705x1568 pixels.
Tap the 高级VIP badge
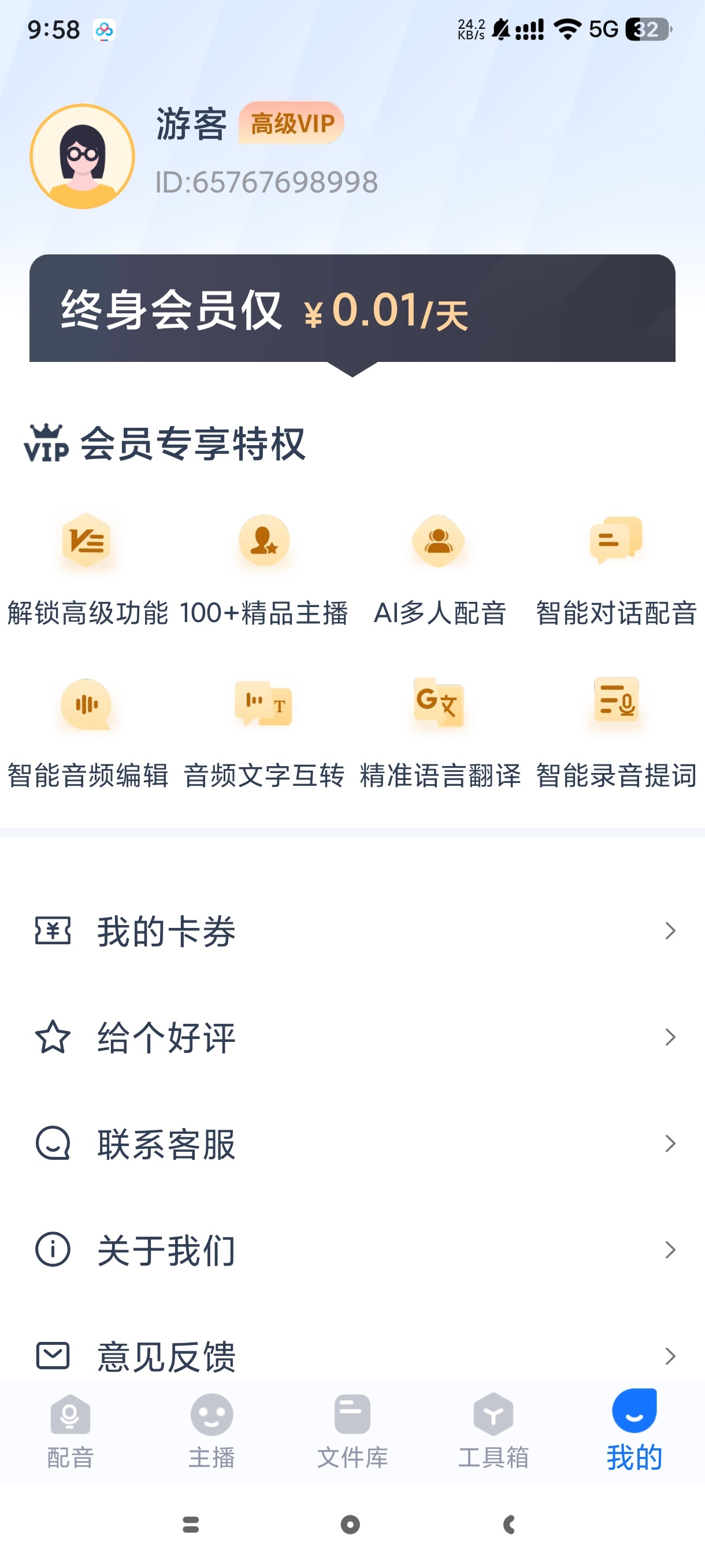(291, 124)
